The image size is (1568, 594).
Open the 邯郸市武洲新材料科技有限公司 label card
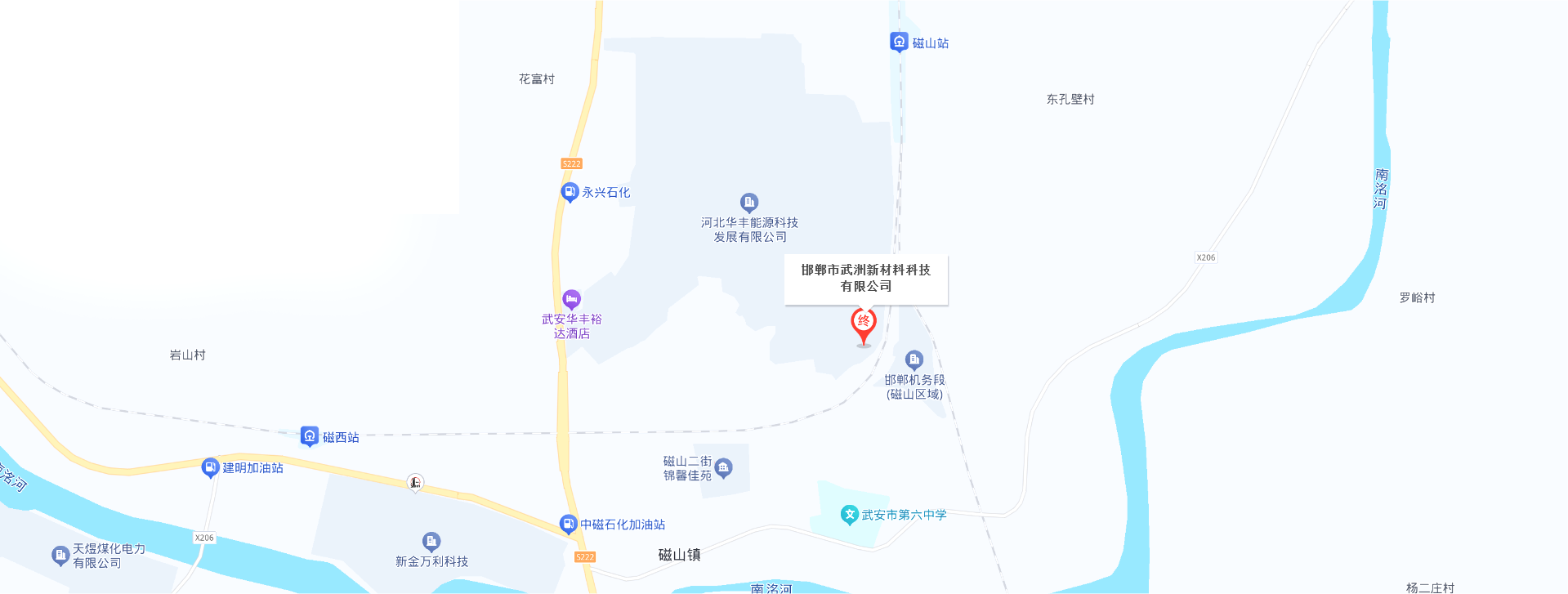tap(865, 279)
